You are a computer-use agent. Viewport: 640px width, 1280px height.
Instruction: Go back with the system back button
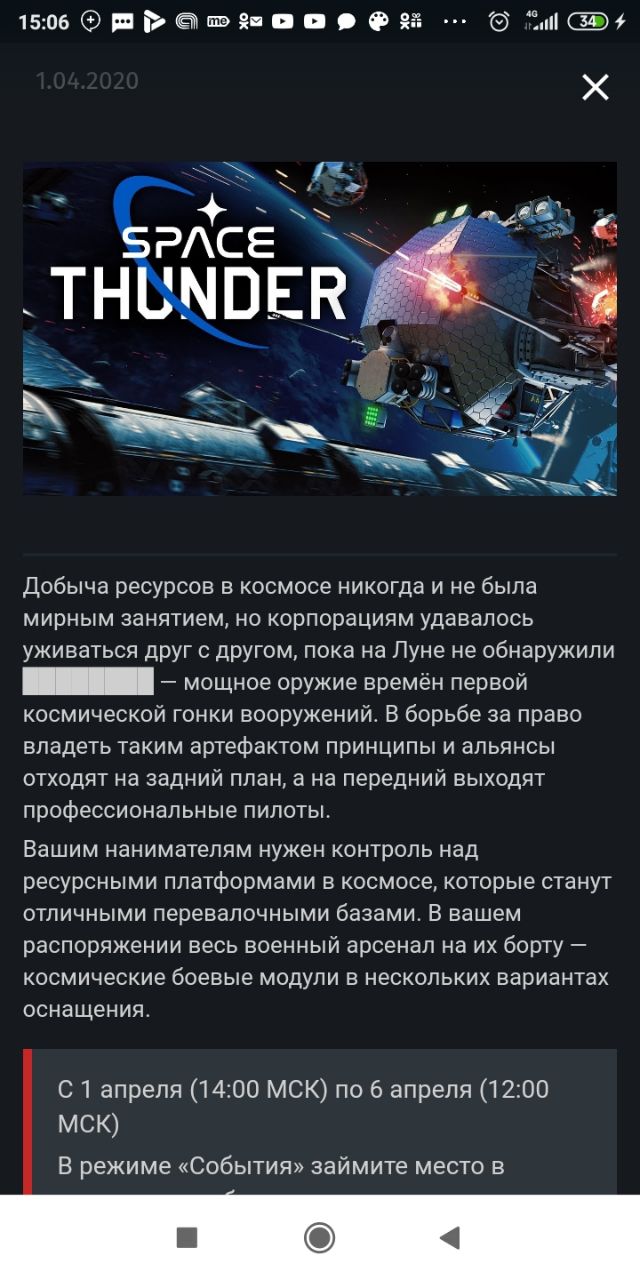click(x=450, y=1238)
